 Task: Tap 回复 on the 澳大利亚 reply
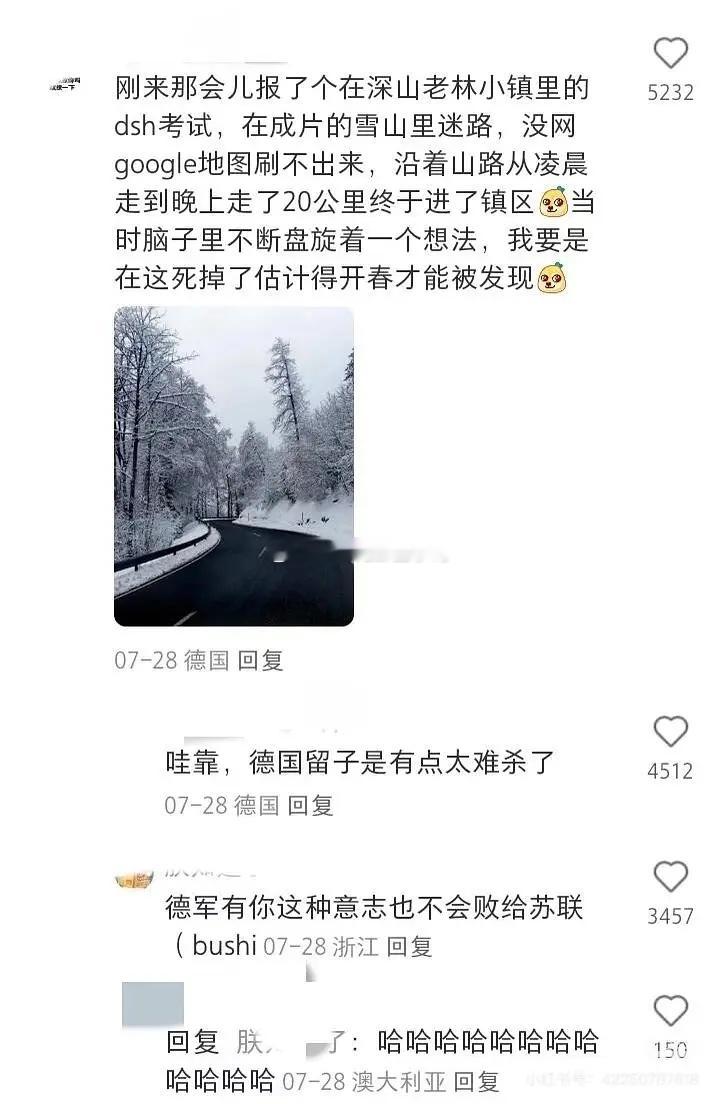click(476, 1077)
